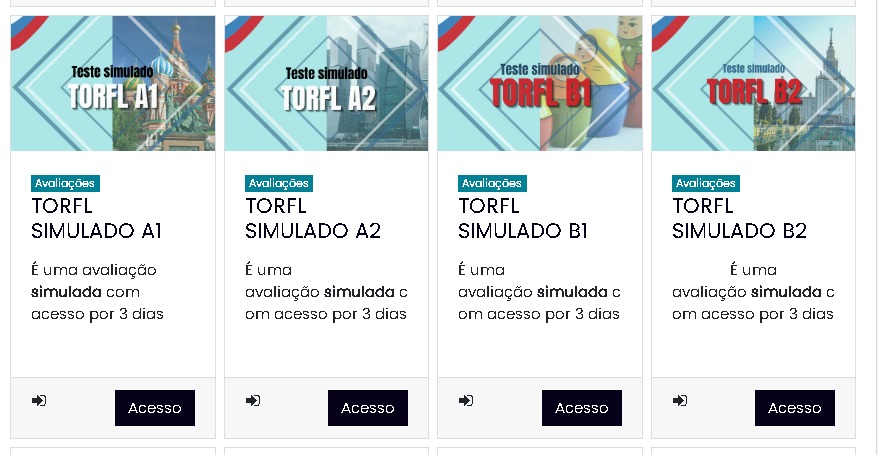Tap Acesso button for TORFL Simulado A2
This screenshot has width=878, height=455.
coord(367,408)
